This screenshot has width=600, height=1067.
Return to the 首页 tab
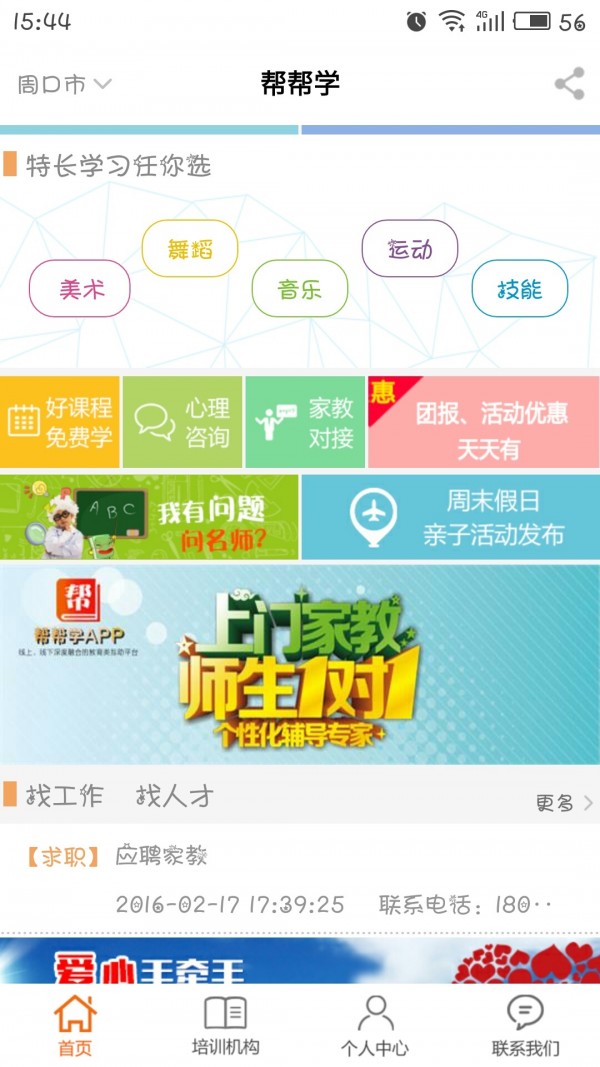click(75, 1025)
